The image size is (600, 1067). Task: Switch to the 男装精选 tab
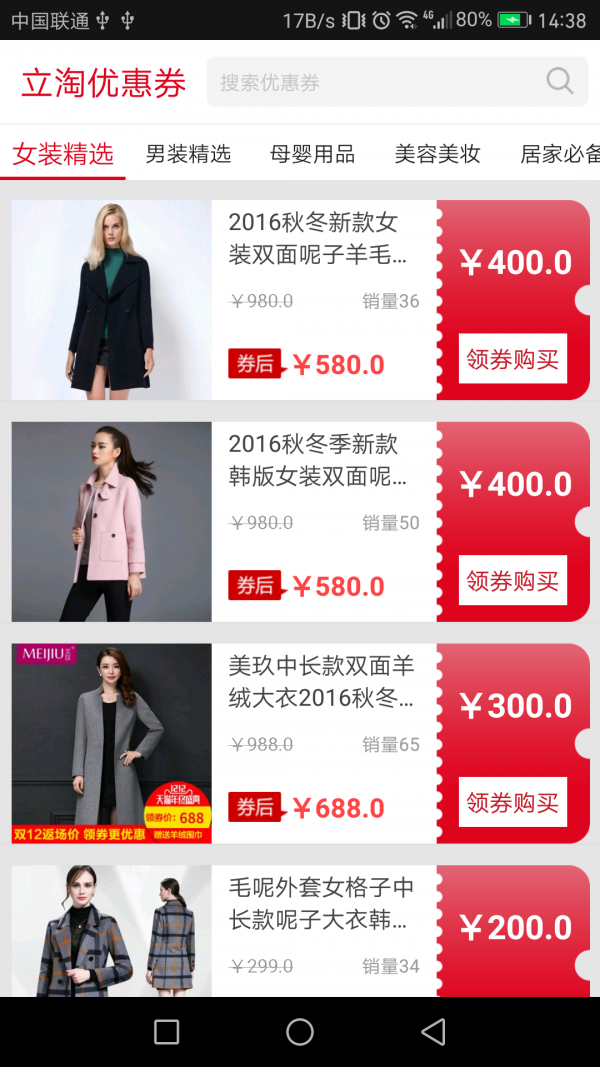pyautogui.click(x=188, y=154)
